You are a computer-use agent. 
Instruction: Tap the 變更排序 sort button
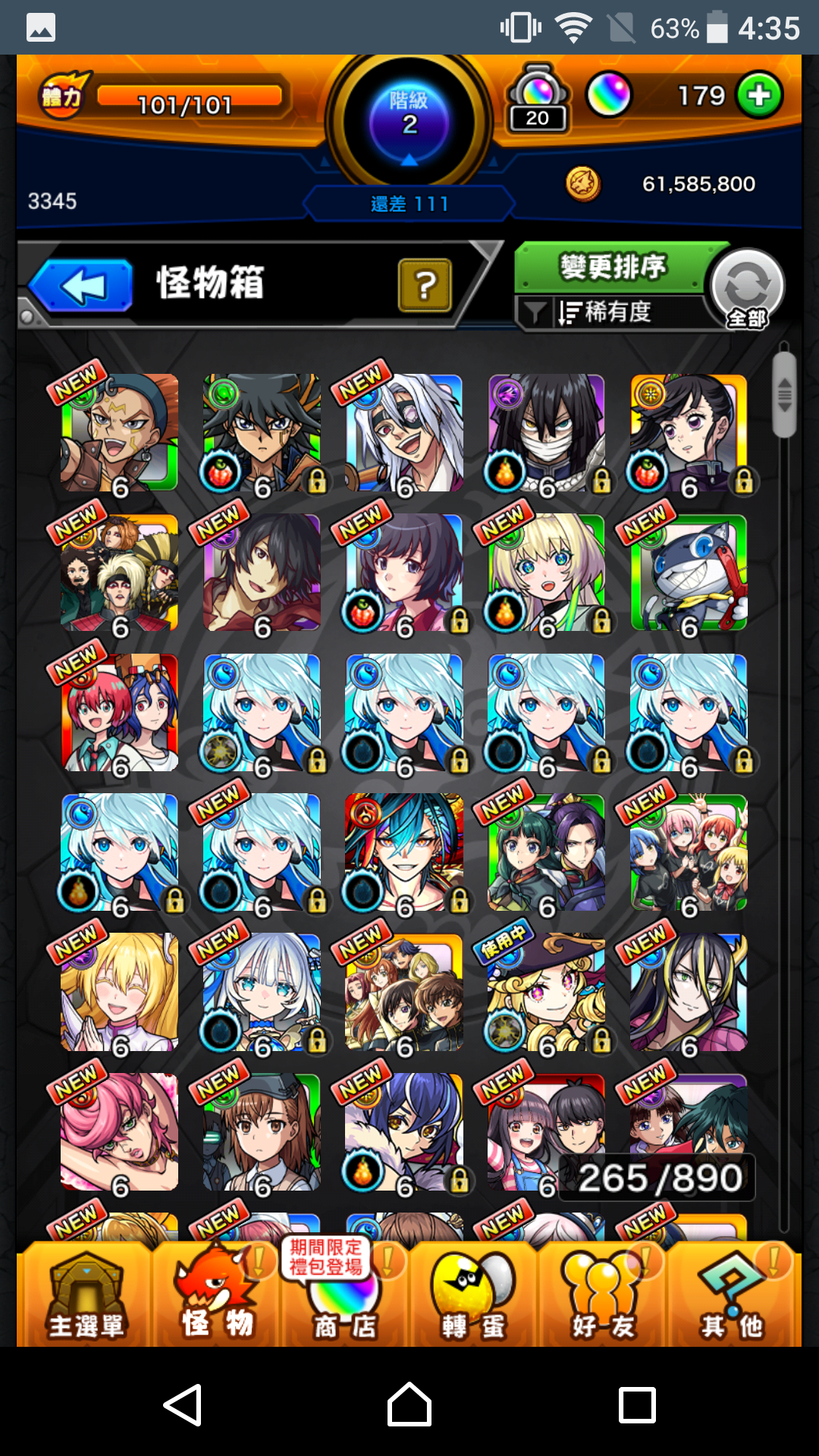click(613, 267)
